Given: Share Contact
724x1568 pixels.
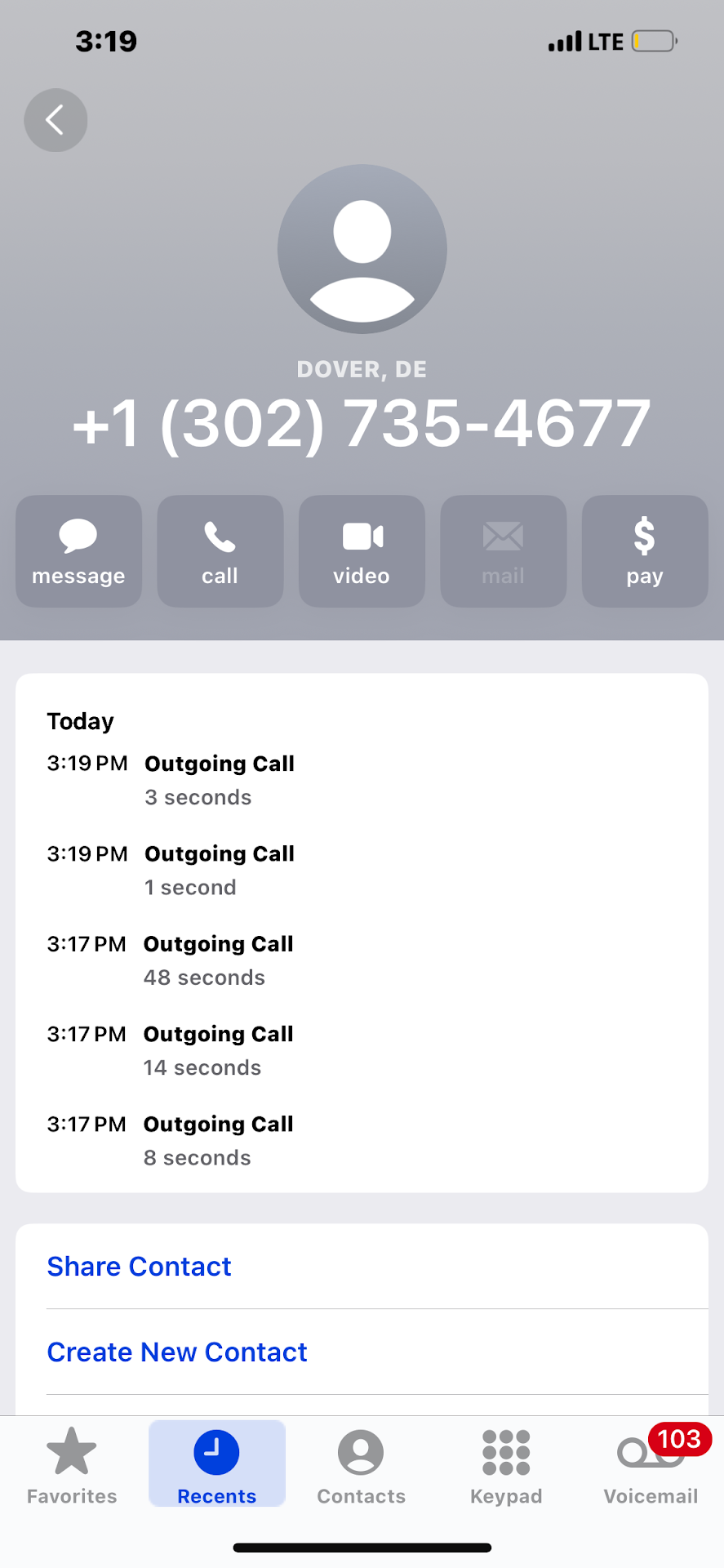Looking at the screenshot, I should click(140, 1267).
